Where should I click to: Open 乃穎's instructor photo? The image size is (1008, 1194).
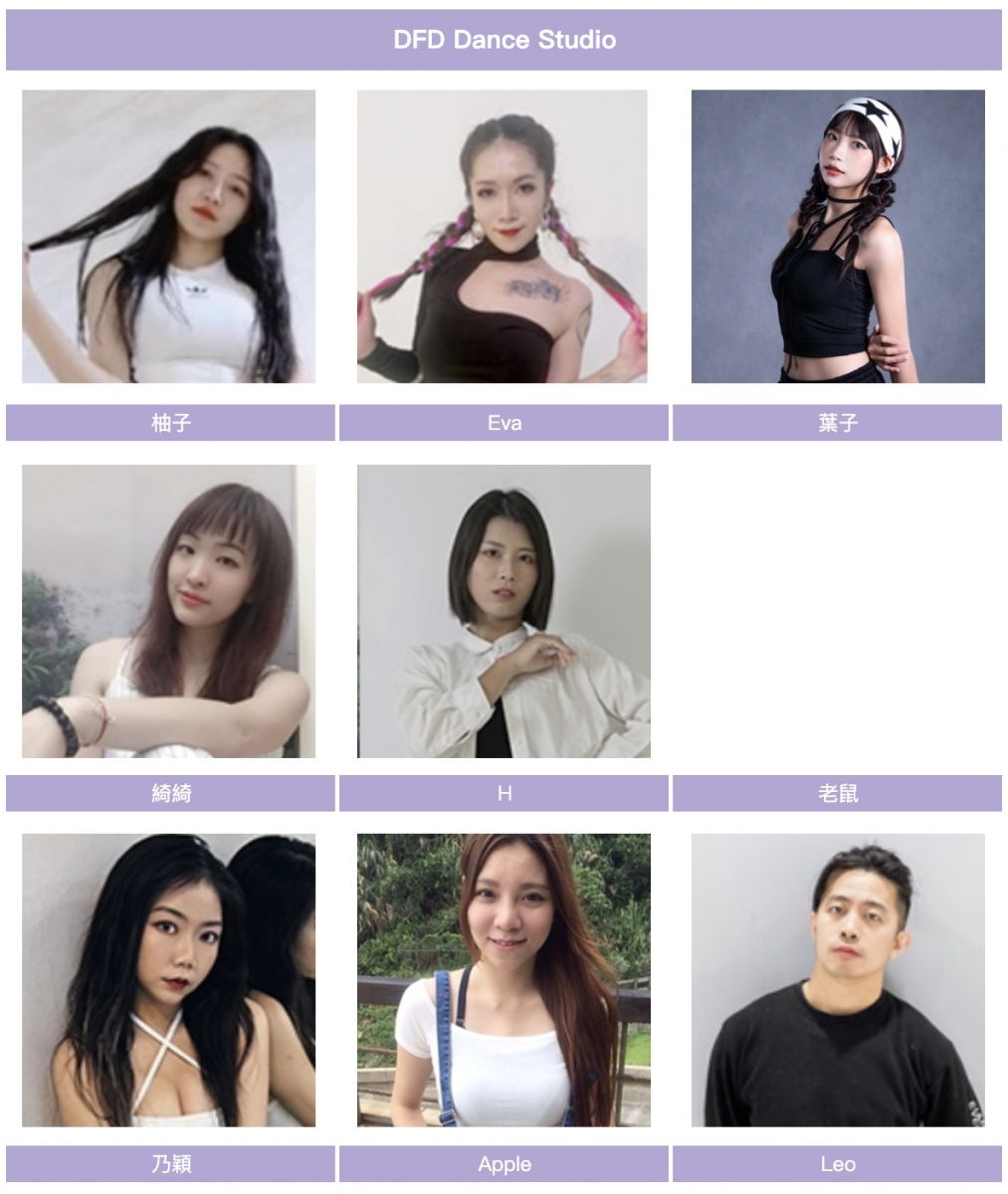click(x=169, y=980)
